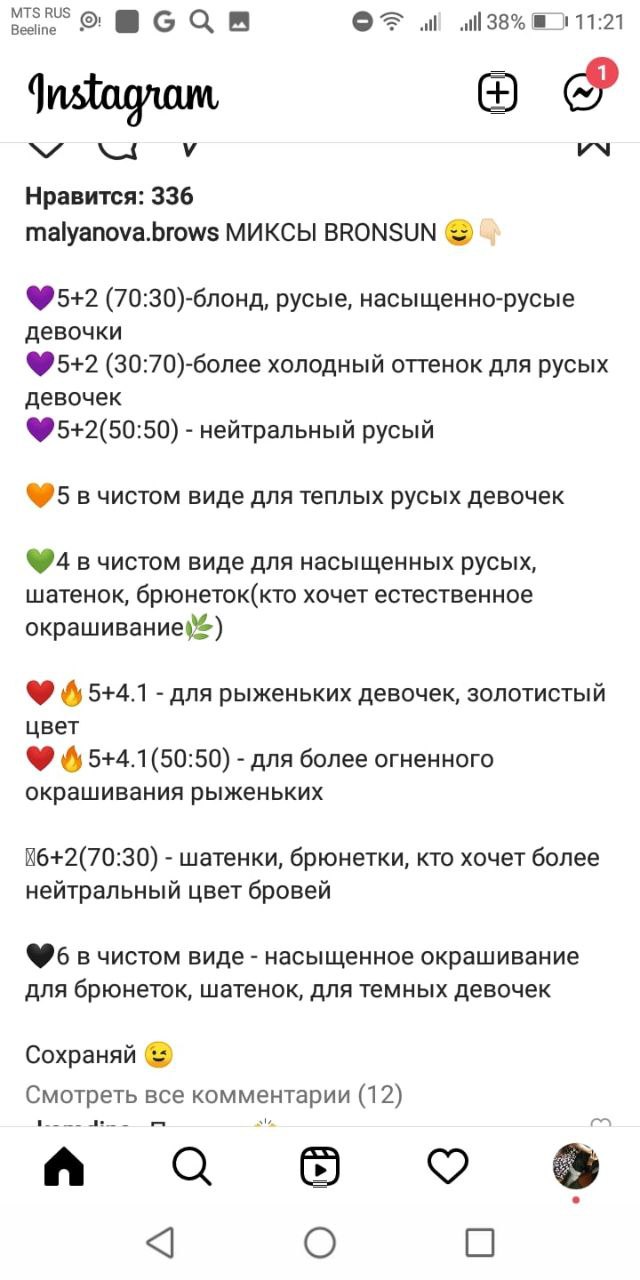Open the activity heart tab

tap(448, 1166)
